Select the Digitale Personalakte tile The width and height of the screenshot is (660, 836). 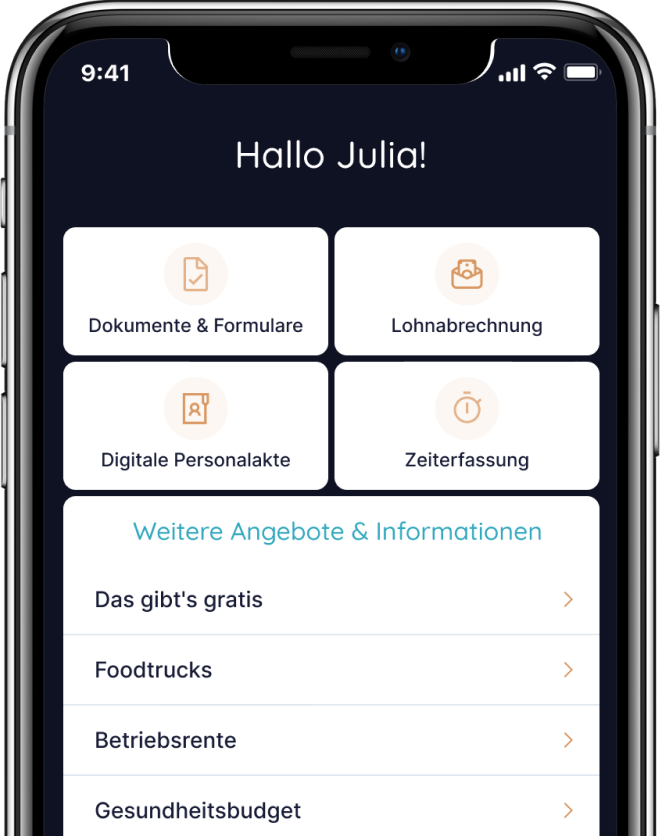pyautogui.click(x=196, y=426)
